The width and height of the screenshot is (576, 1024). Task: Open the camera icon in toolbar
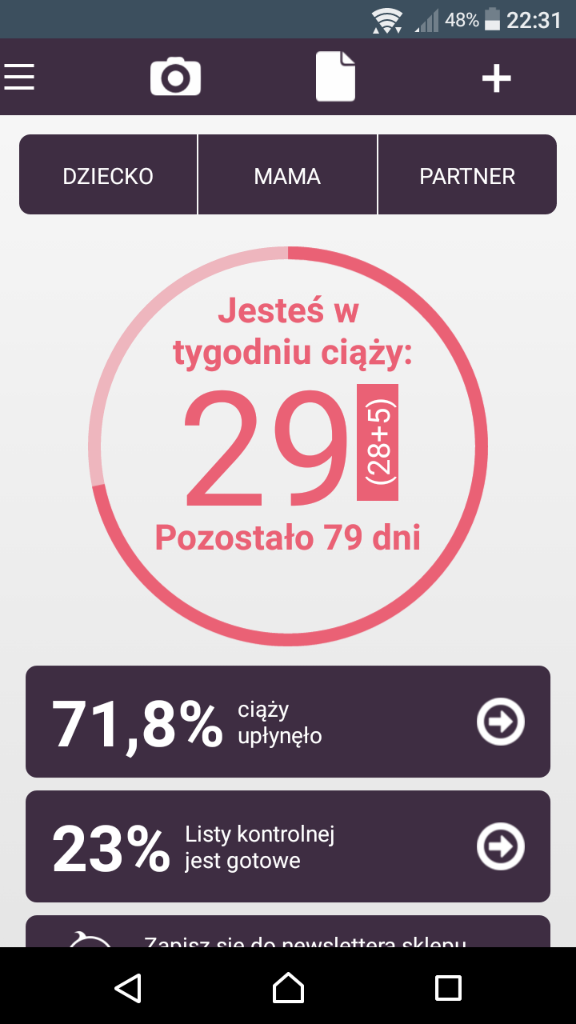click(x=175, y=77)
